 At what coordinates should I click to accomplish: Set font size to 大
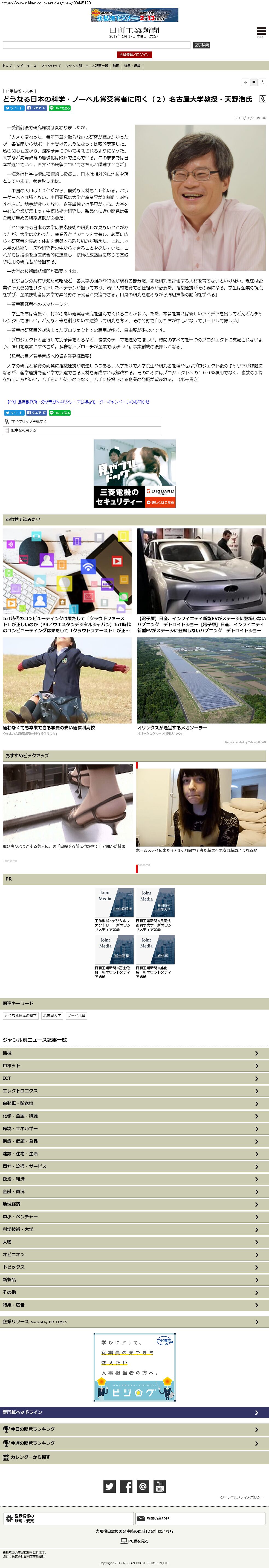[262, 82]
